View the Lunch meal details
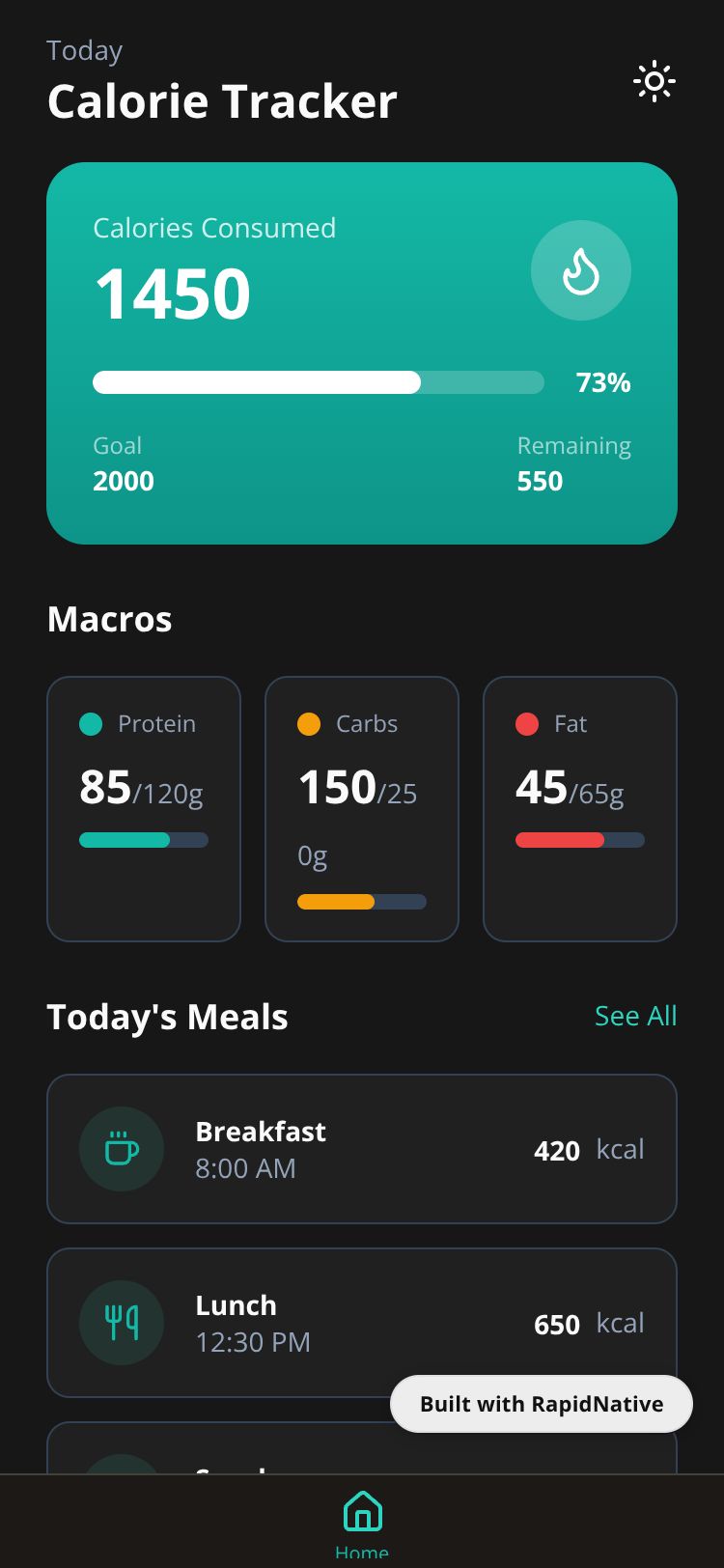The width and height of the screenshot is (724, 1568). click(290, 1323)
